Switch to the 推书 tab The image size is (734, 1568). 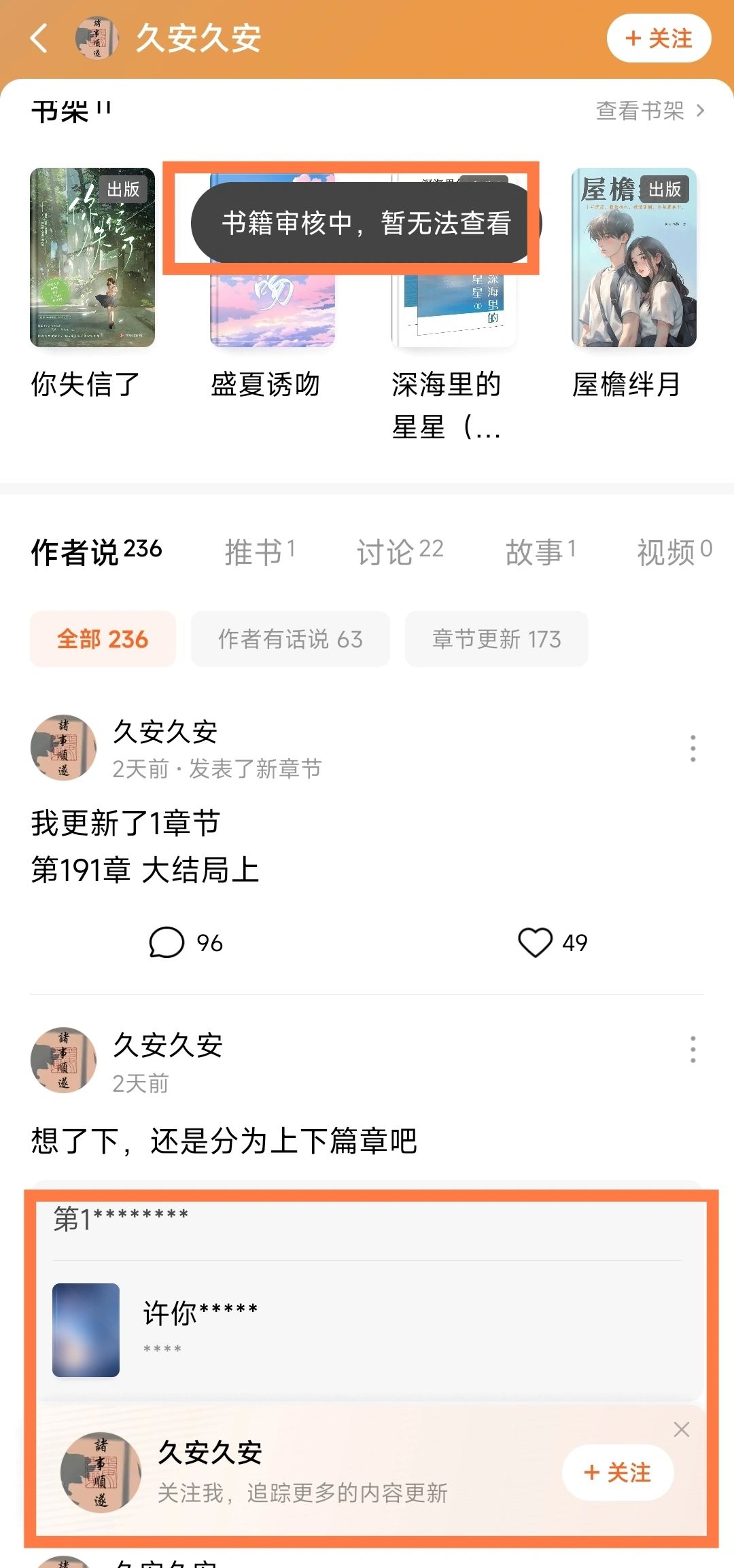[x=261, y=552]
